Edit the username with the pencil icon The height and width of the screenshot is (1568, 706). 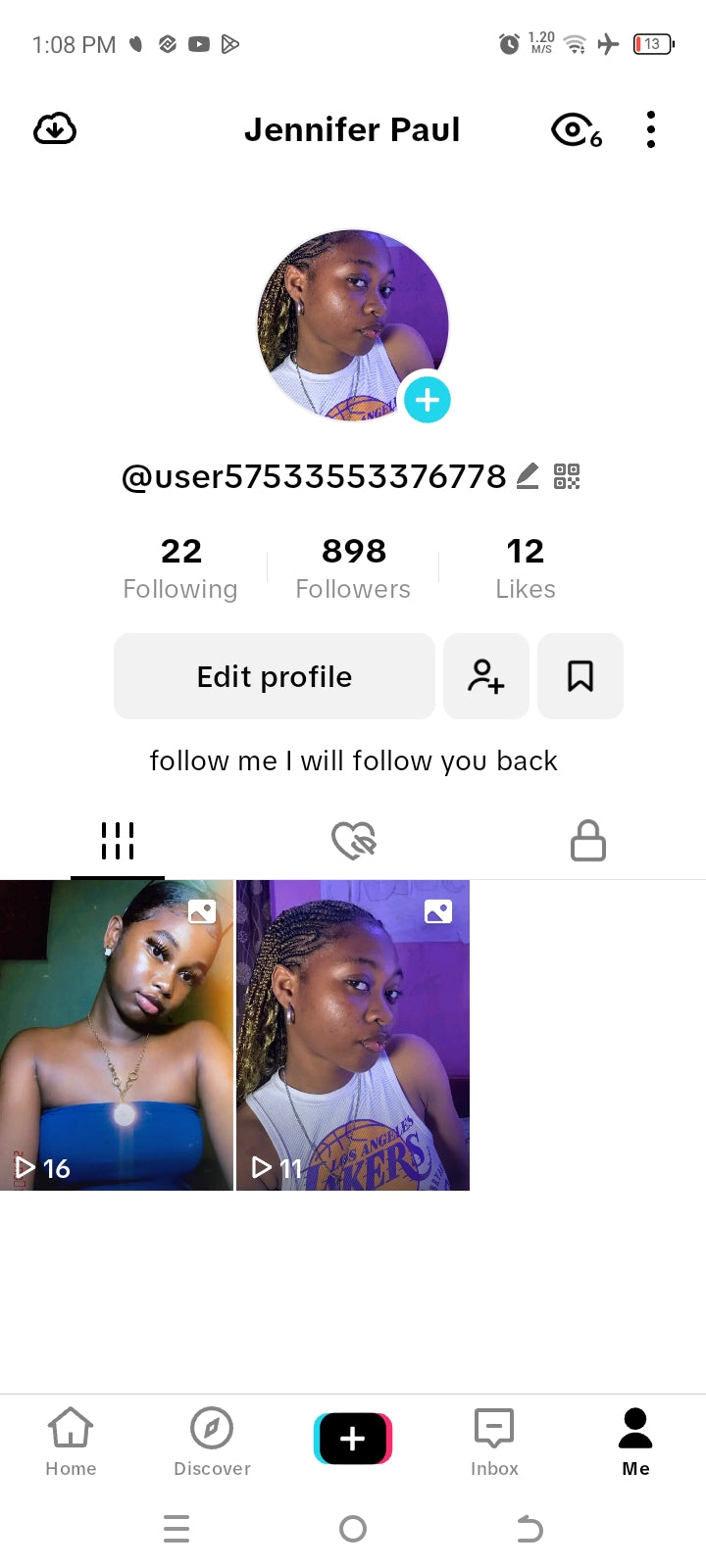tap(528, 476)
